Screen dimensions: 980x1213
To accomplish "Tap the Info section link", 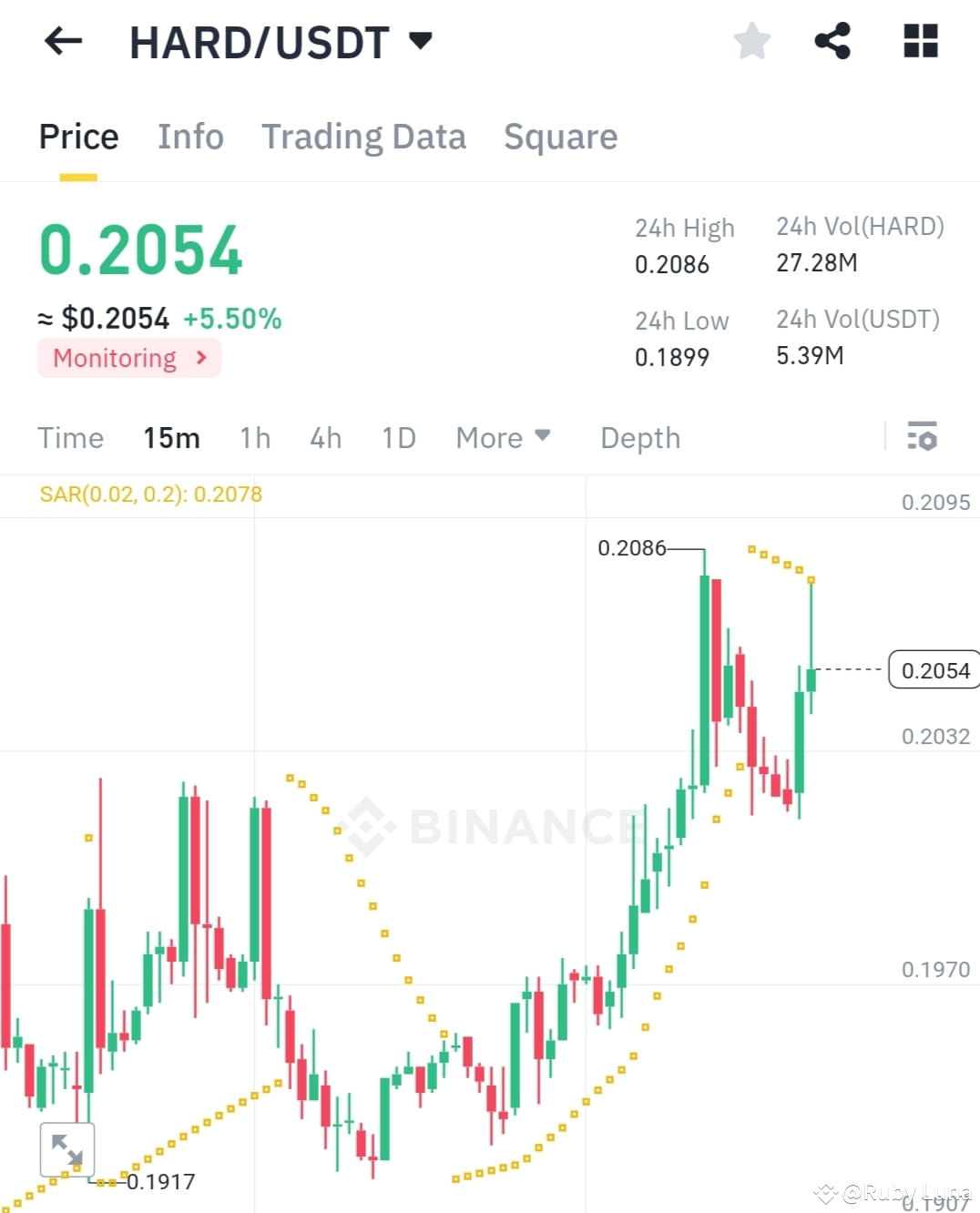I will (190, 137).
